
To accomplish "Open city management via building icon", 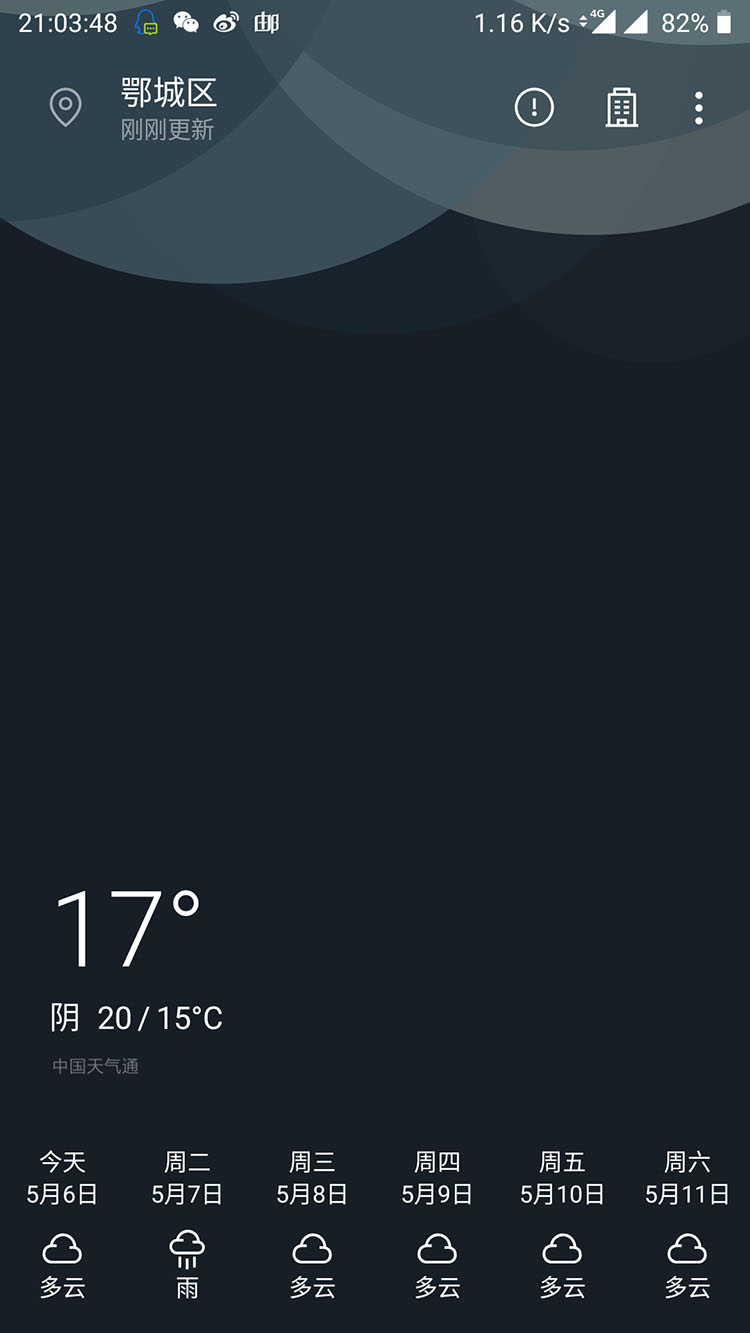I will [x=622, y=107].
